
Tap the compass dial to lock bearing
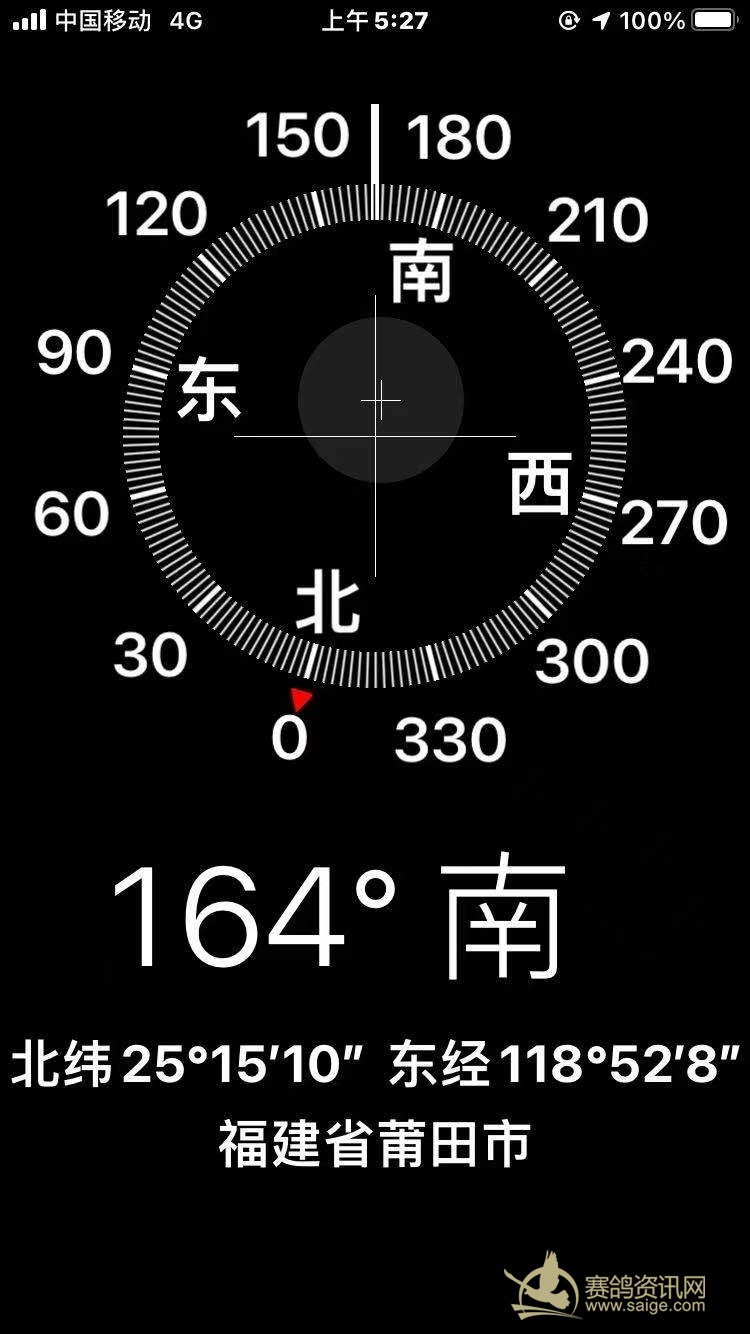(x=375, y=436)
